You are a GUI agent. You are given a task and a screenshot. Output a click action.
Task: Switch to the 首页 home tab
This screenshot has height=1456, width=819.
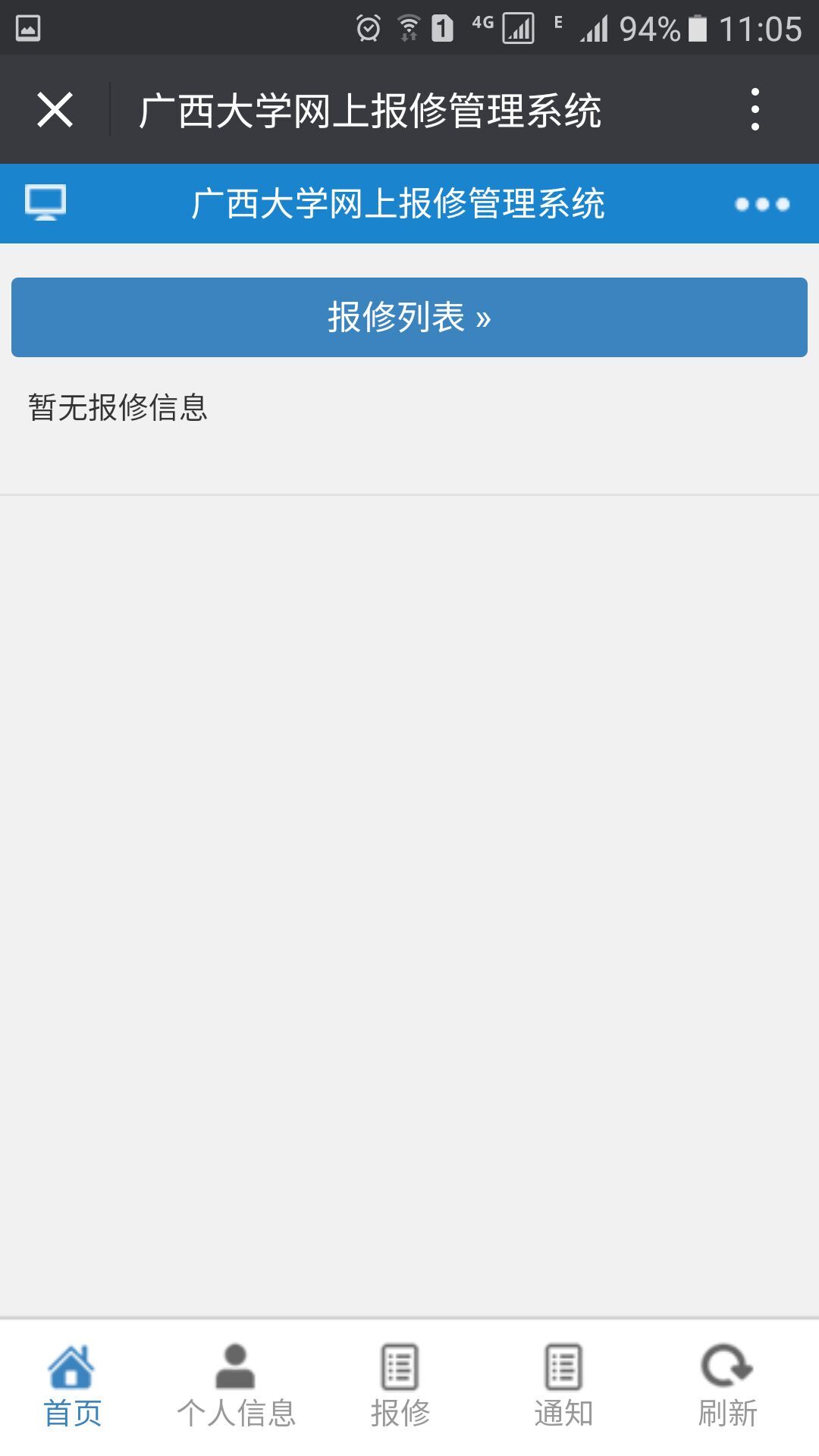coord(73,1386)
